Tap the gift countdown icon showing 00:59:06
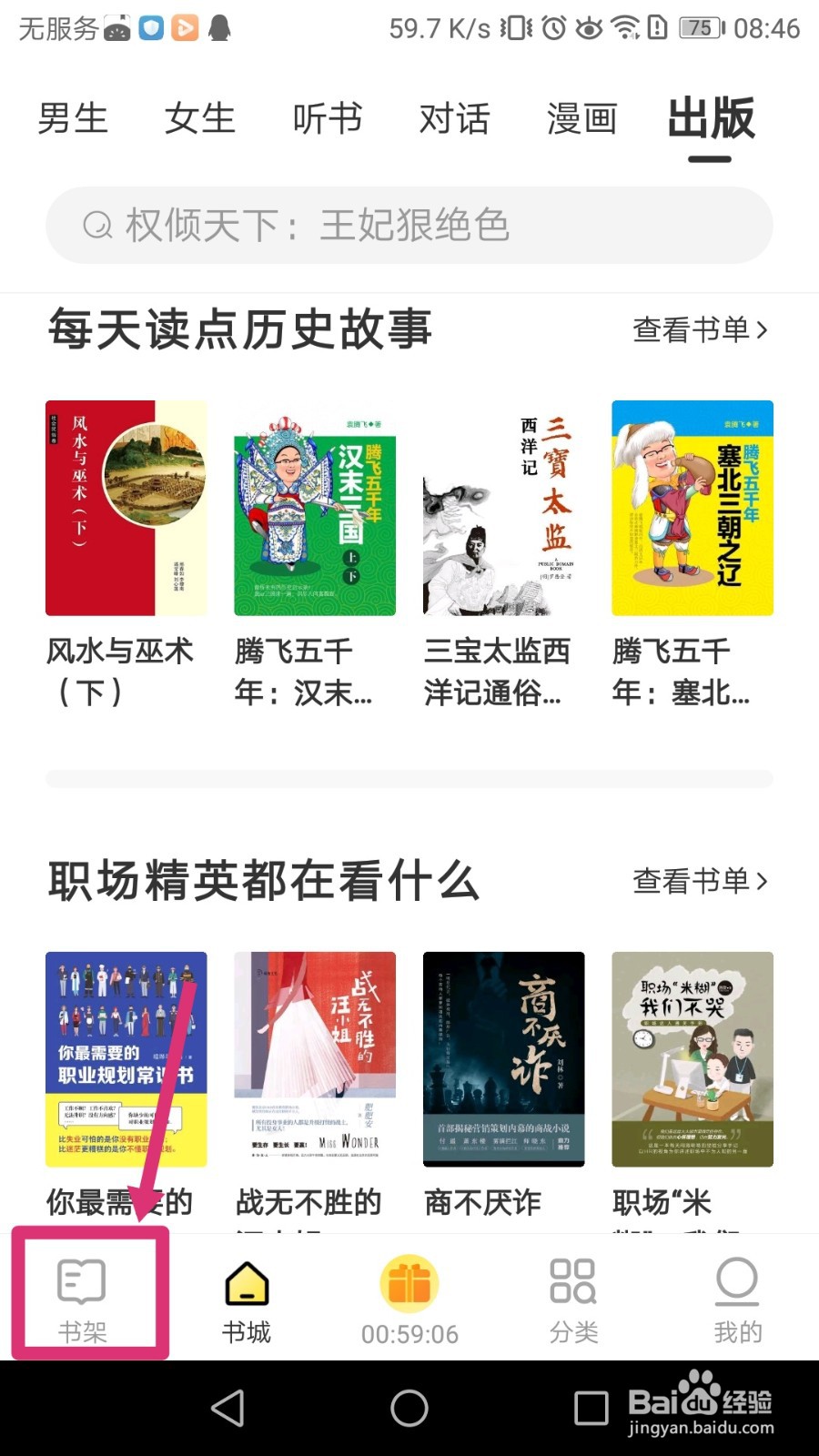The image size is (819, 1456). [x=409, y=1283]
